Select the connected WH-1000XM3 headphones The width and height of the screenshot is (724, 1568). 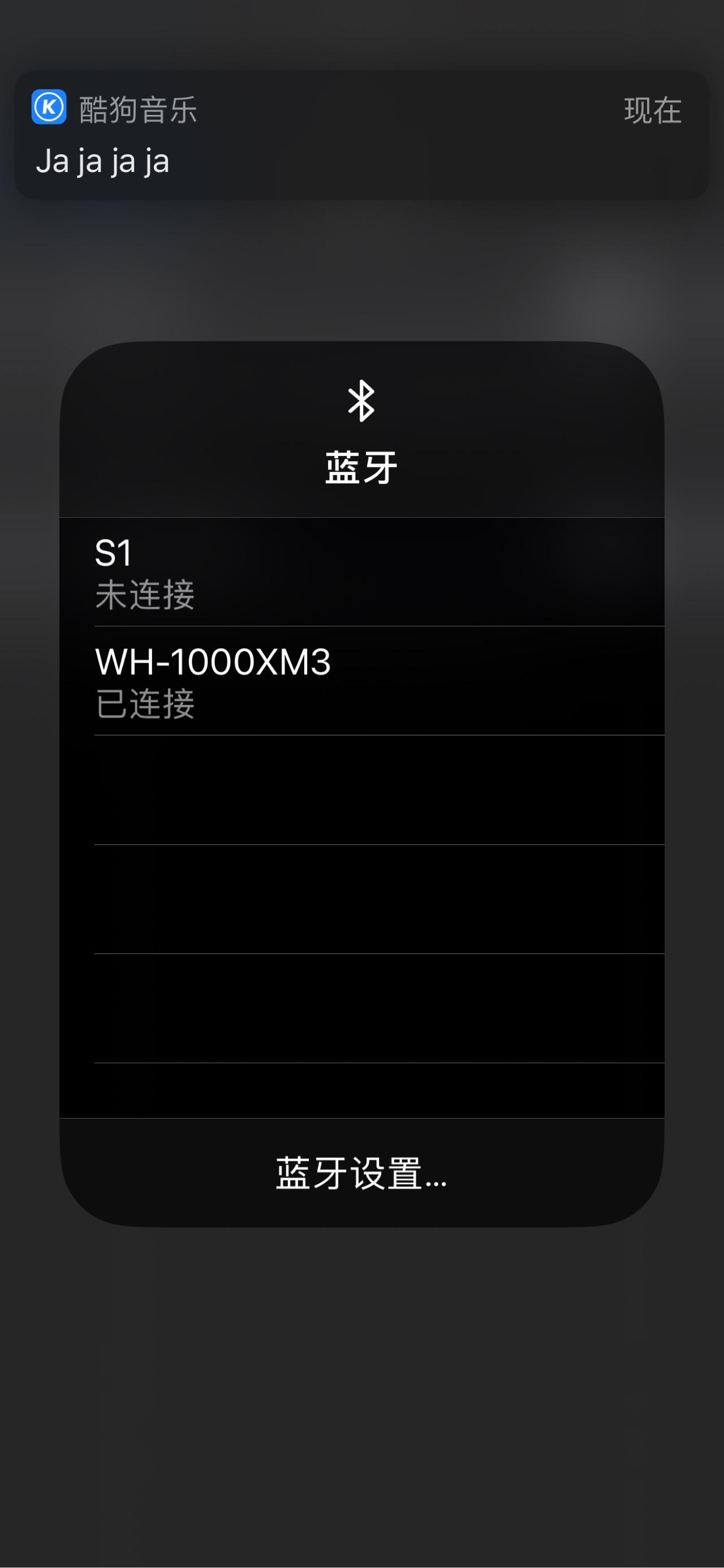point(361,681)
